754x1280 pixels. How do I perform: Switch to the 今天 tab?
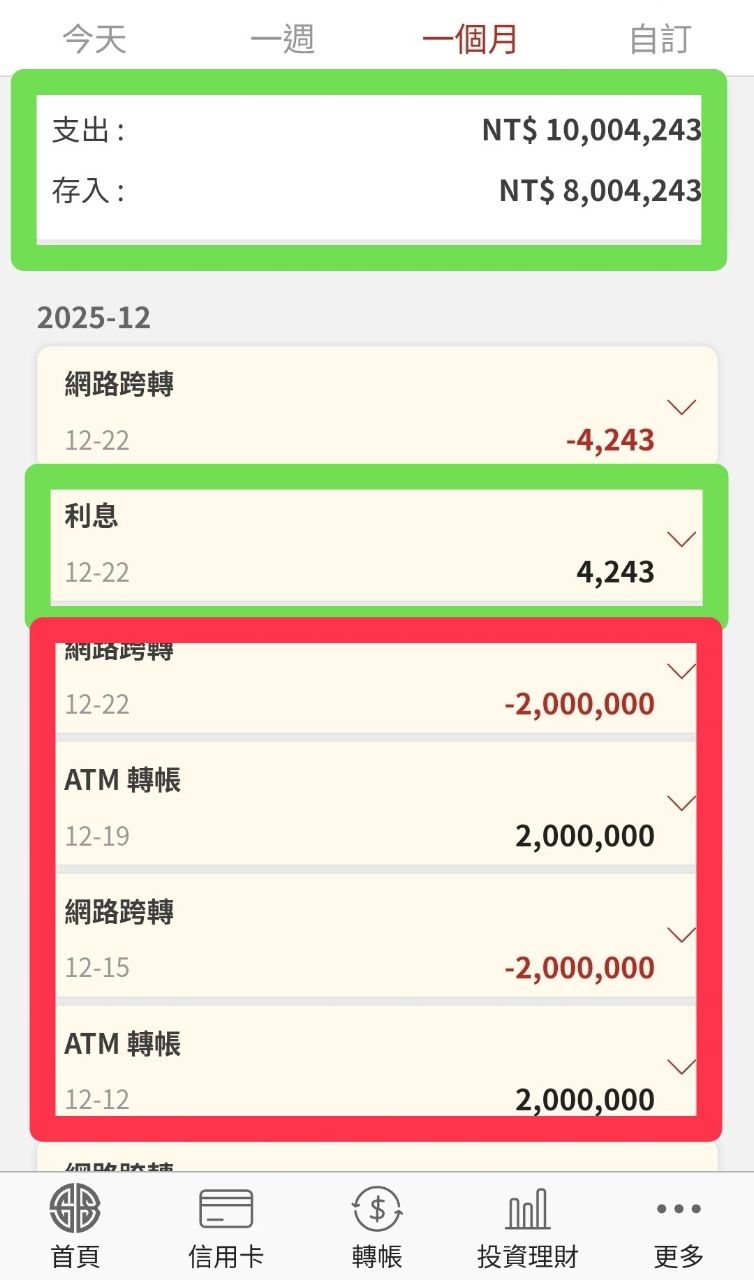94,39
